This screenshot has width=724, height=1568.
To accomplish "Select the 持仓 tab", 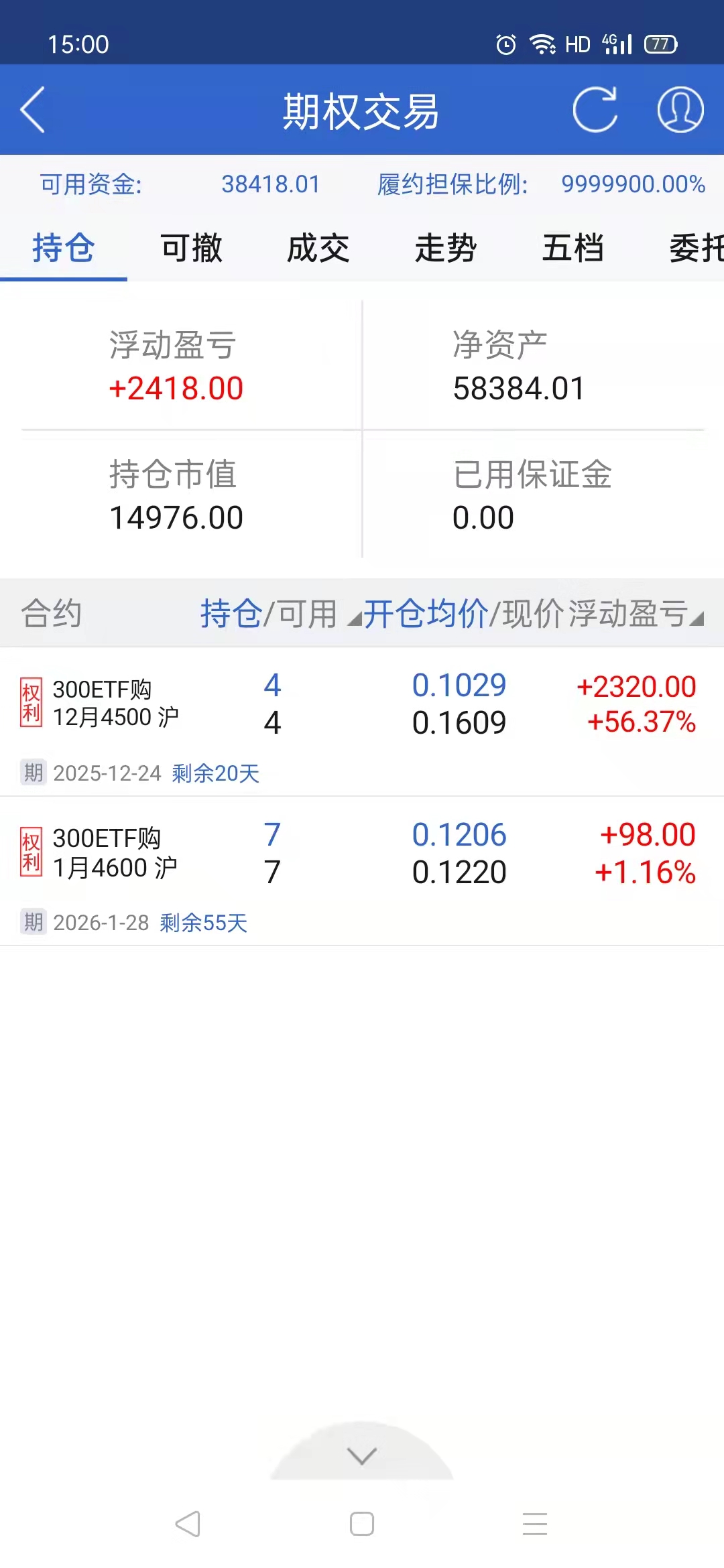I will (x=64, y=249).
